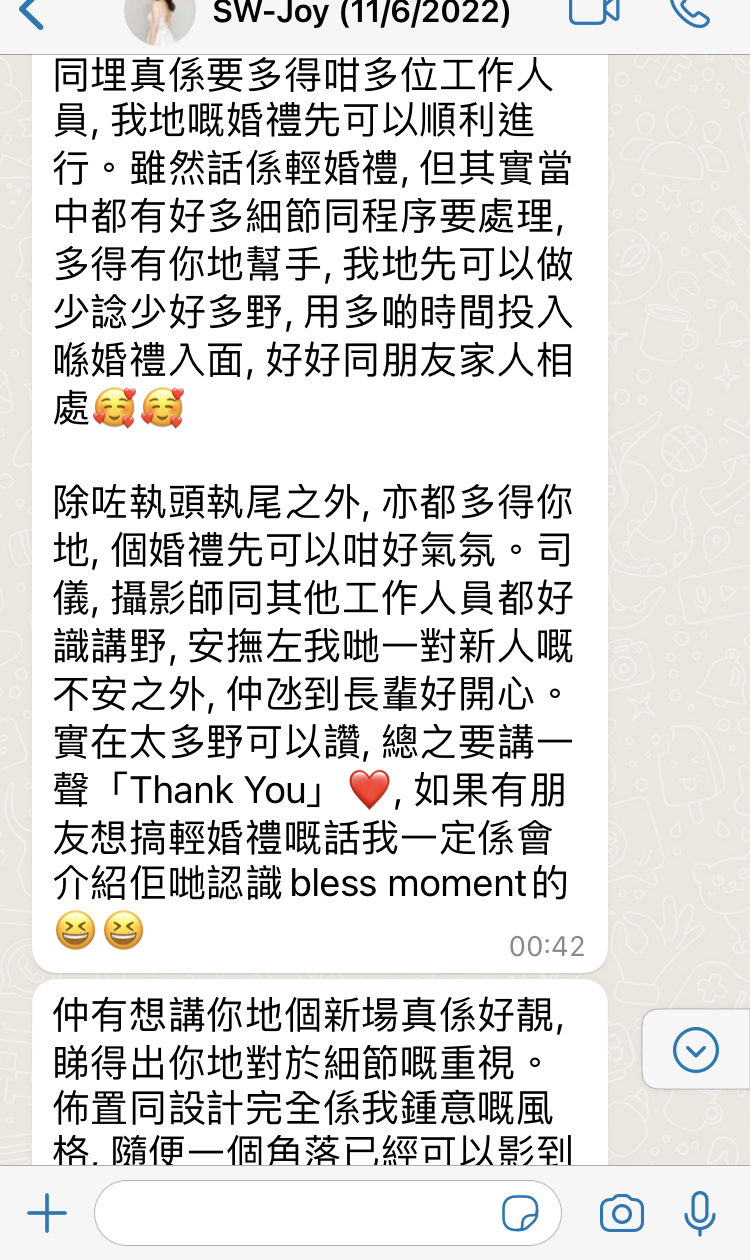The height and width of the screenshot is (1260, 750).
Task: Open the attachment plus menu
Action: pyautogui.click(x=46, y=1214)
